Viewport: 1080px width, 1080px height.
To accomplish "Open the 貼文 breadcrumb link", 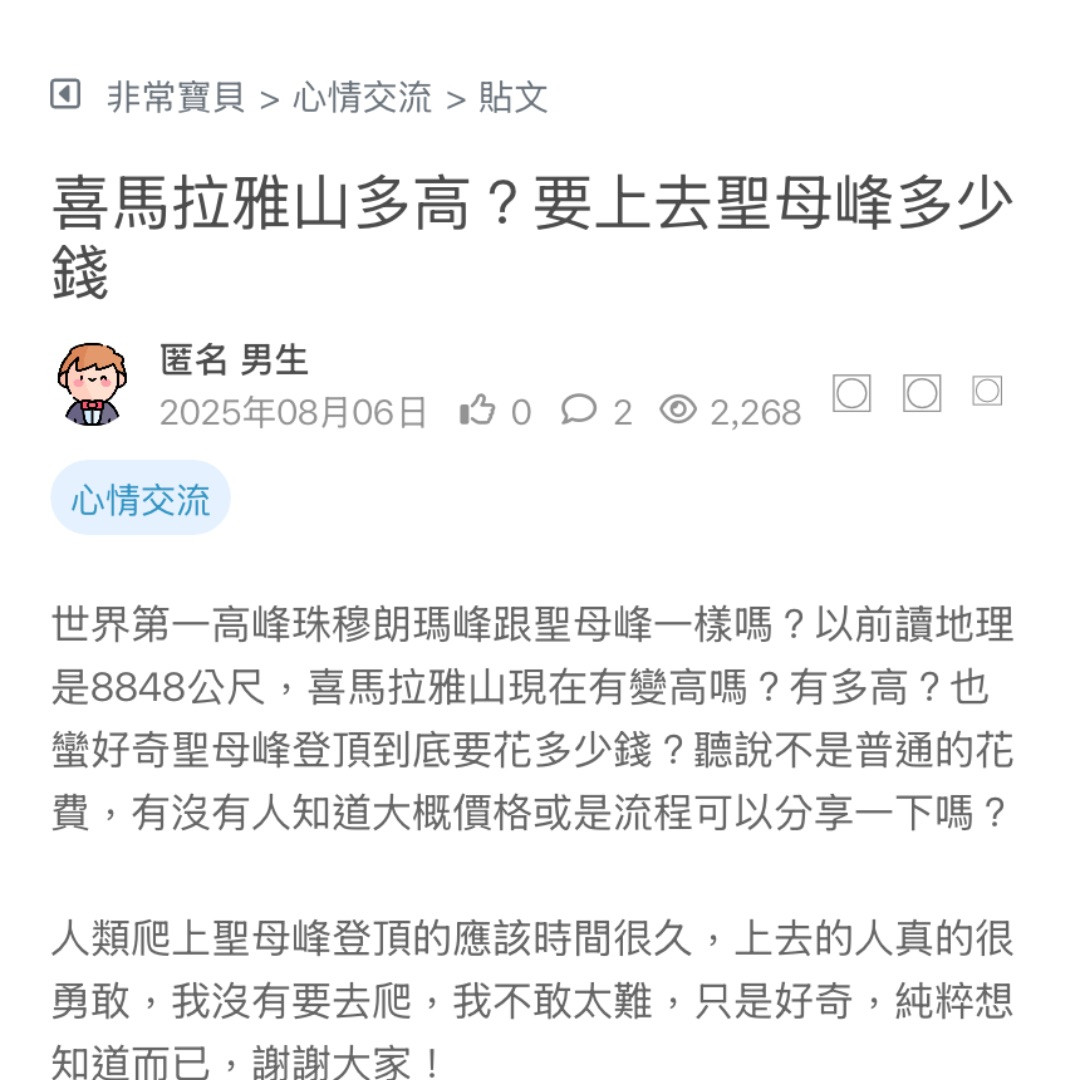I will point(513,98).
